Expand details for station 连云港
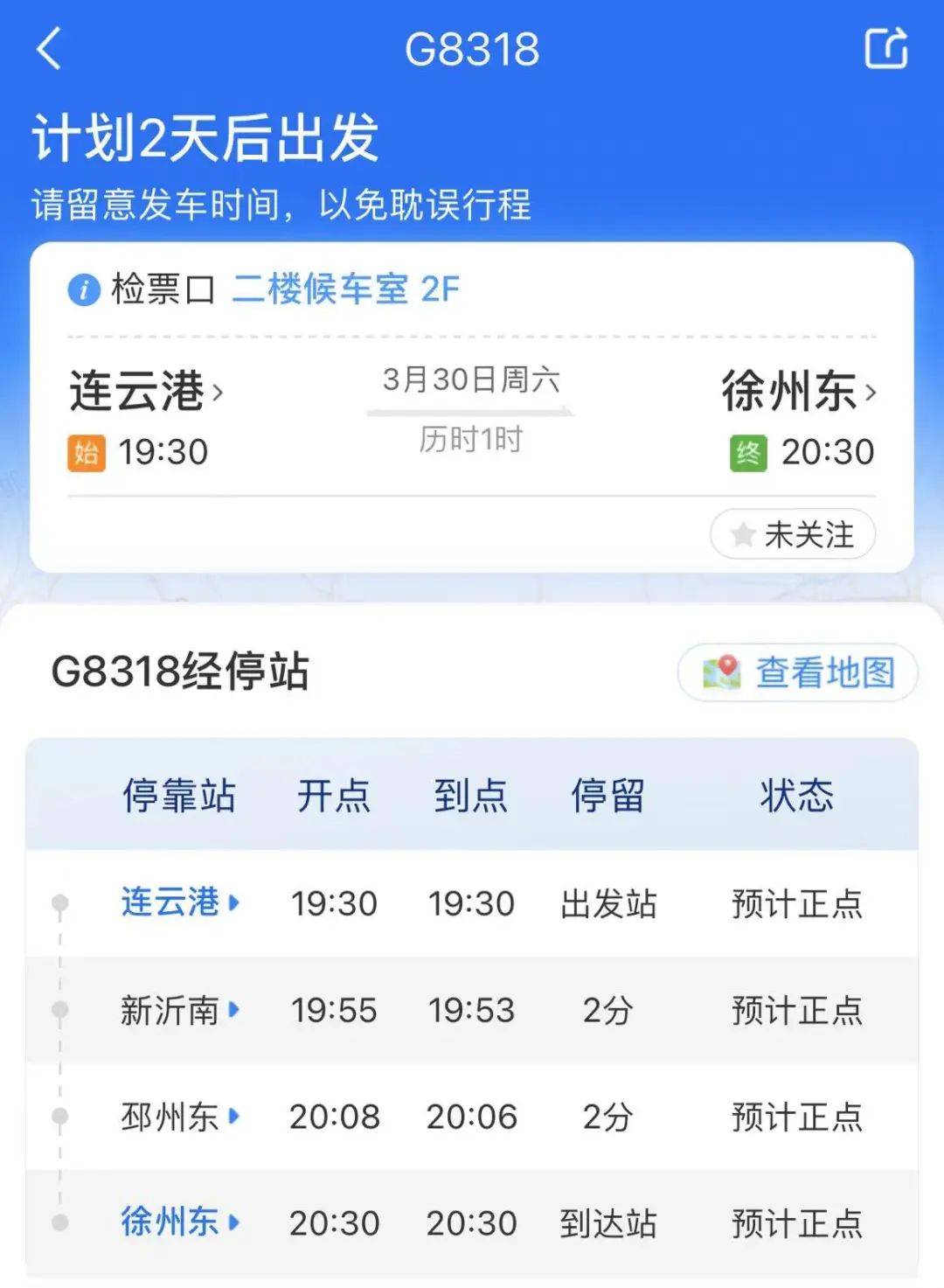944x1288 pixels. (x=171, y=905)
